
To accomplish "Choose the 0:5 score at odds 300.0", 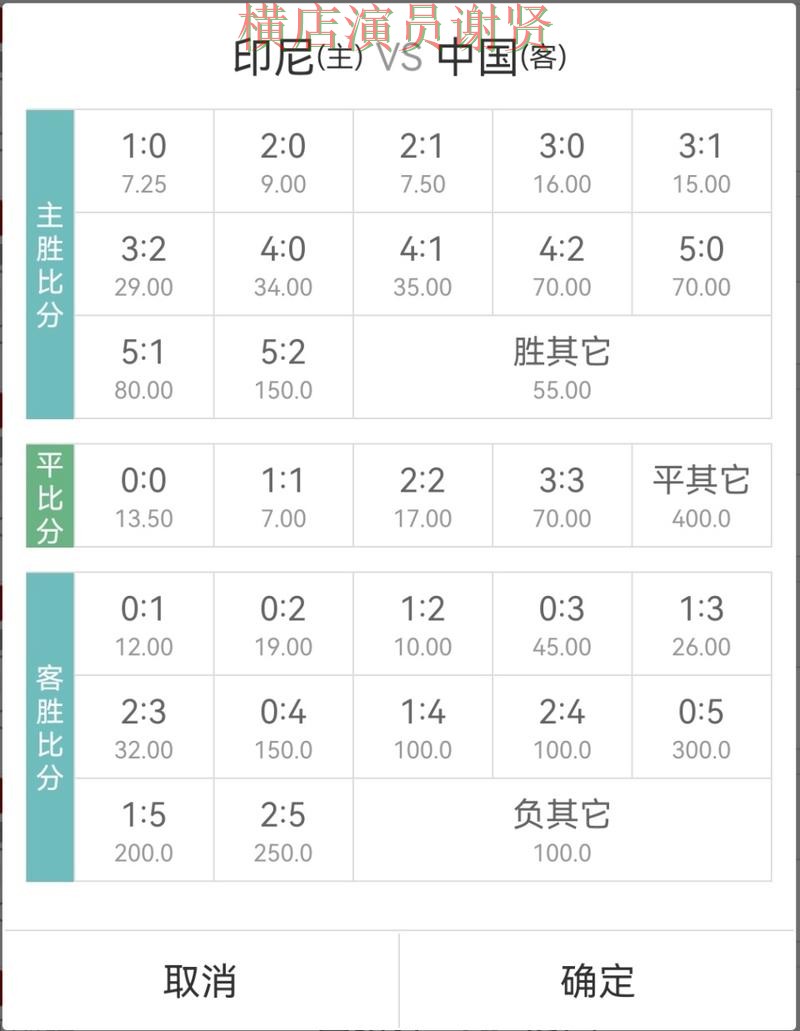I will 701,727.
